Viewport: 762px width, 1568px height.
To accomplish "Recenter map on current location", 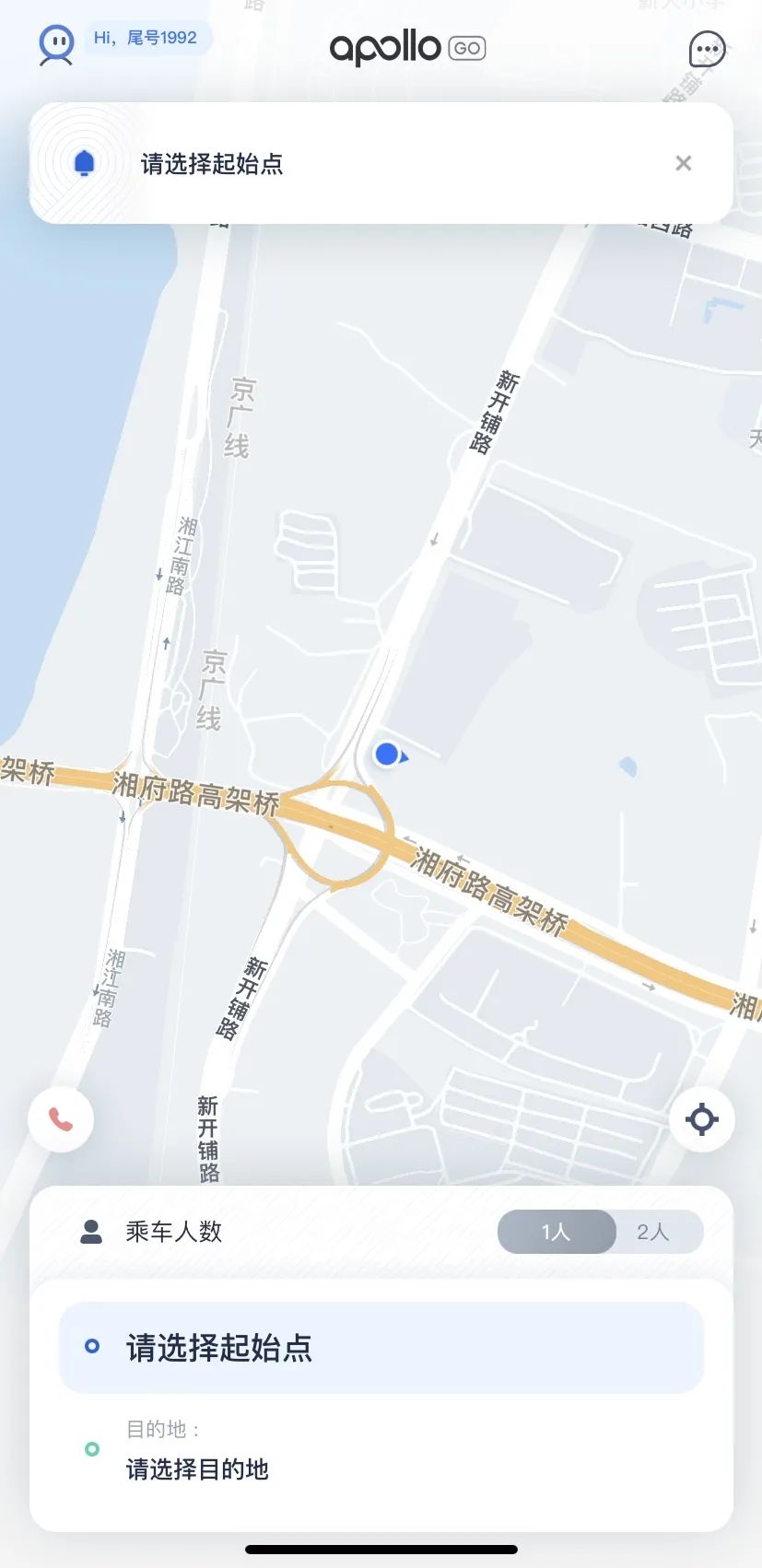I will [701, 1119].
